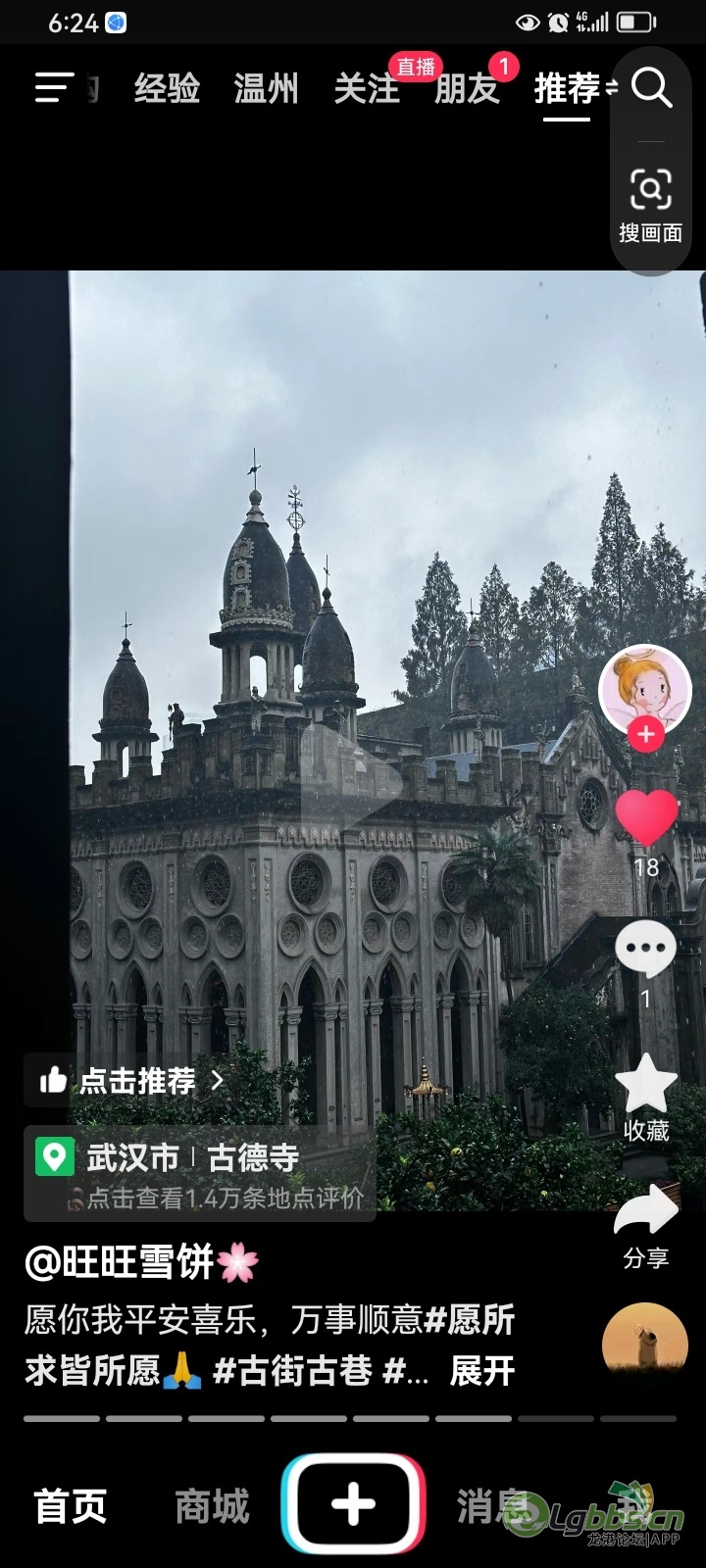The image size is (706, 1568).
Task: Create a new post with plus button
Action: click(353, 1504)
